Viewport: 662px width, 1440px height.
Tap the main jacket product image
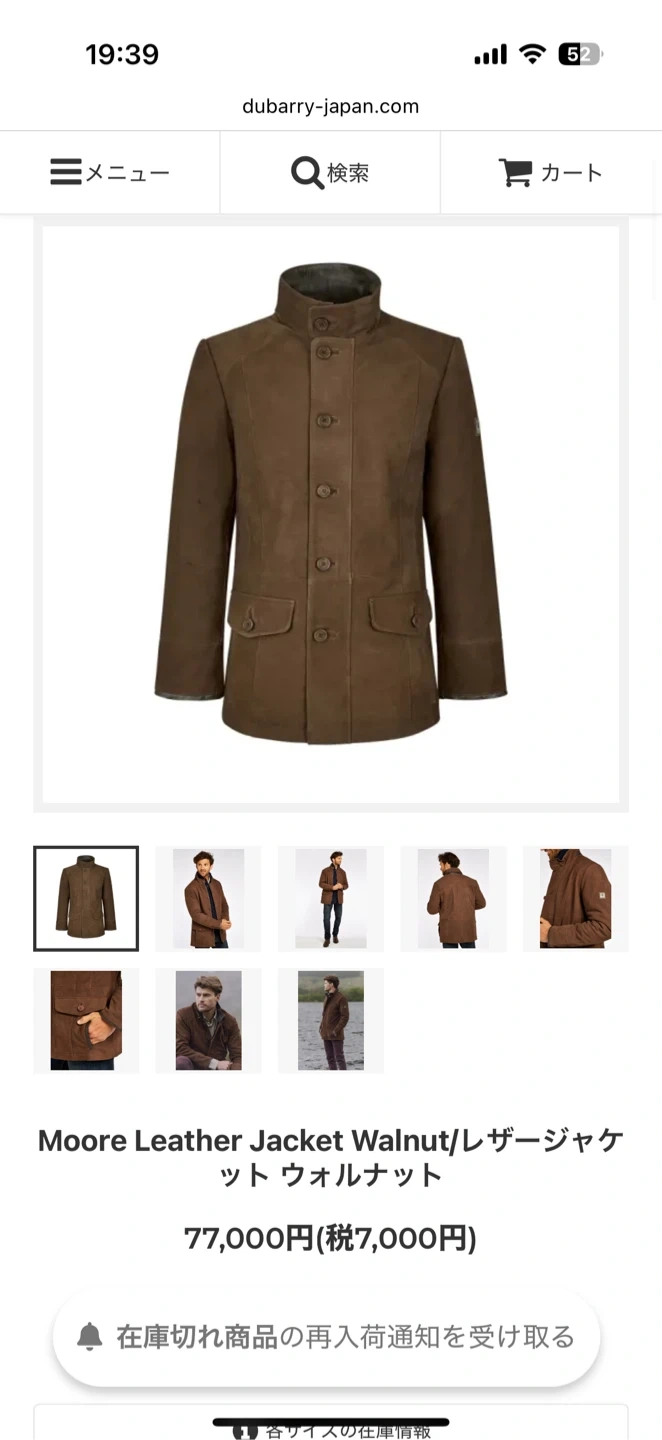point(331,514)
